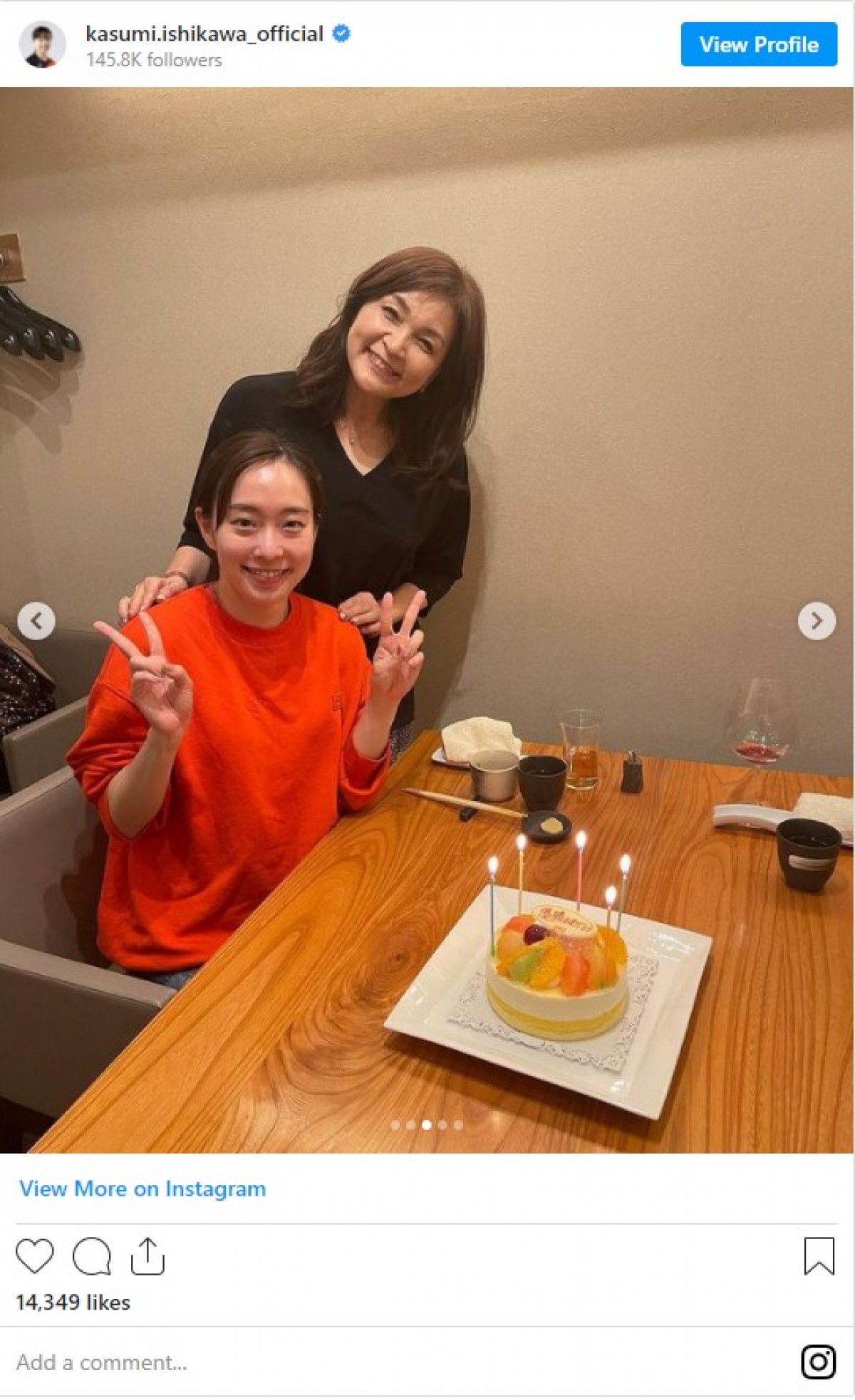Like this post with the heart
Image resolution: width=855 pixels, height=1400 pixels.
coord(34,1256)
